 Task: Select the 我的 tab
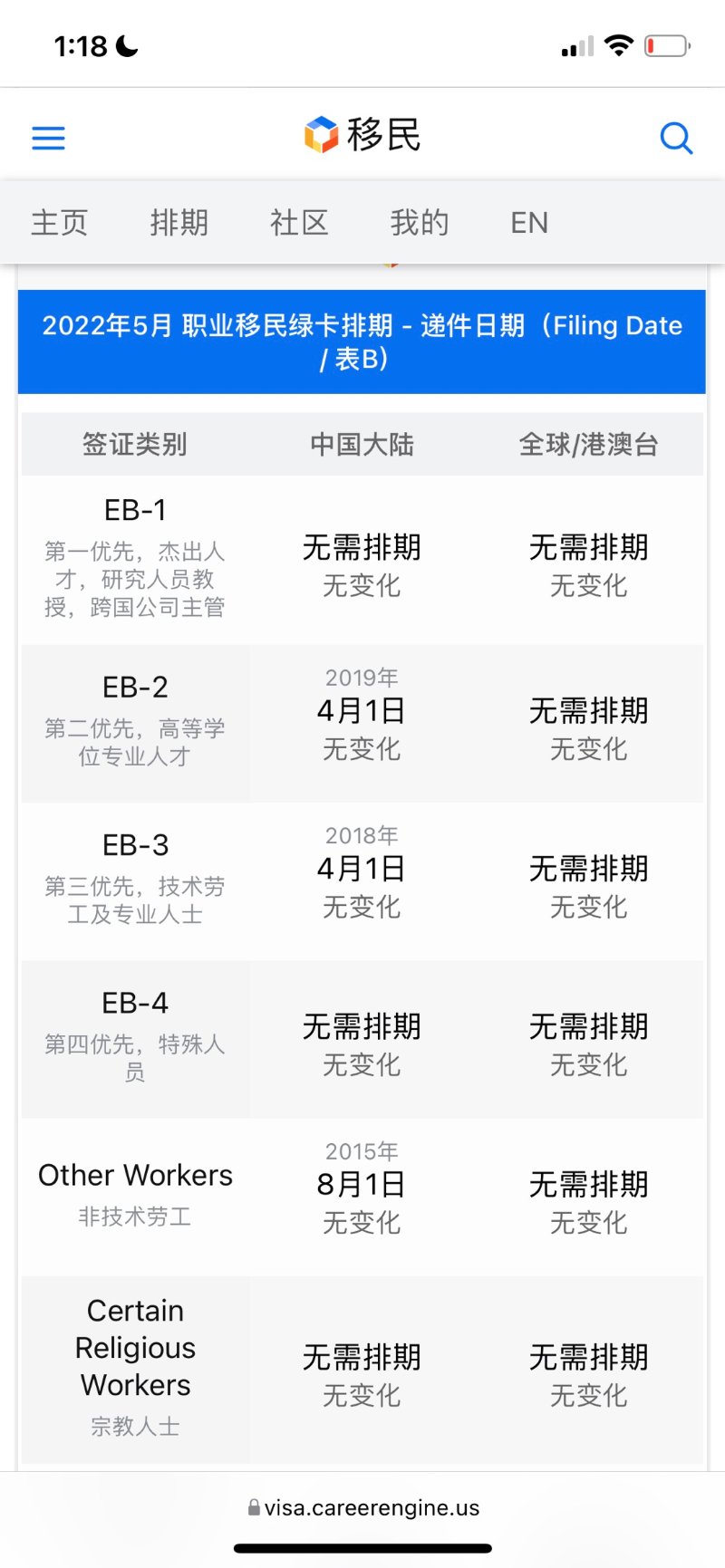pyautogui.click(x=420, y=222)
